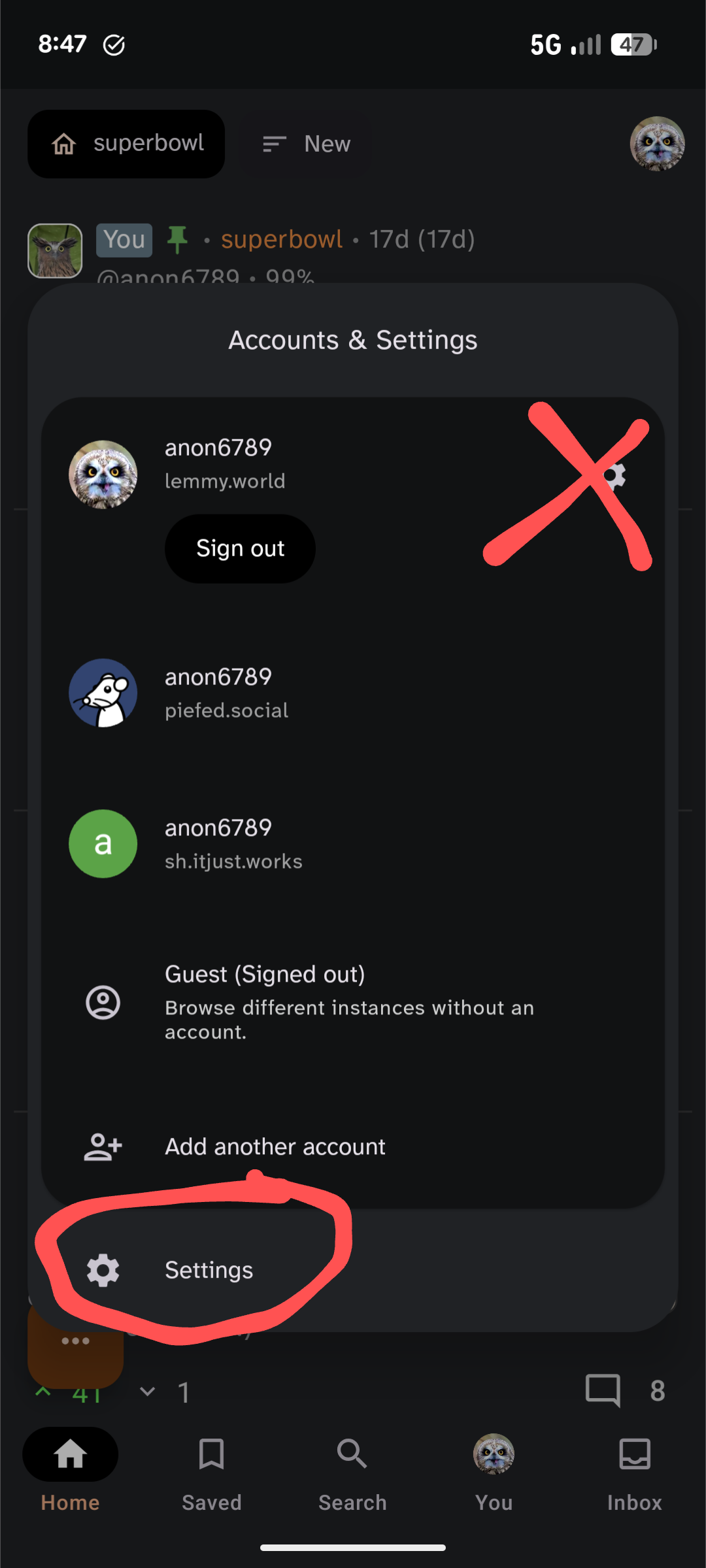Open account settings gear for anon6789 lemmy.world
The height and width of the screenshot is (1568, 706).
tap(613, 476)
